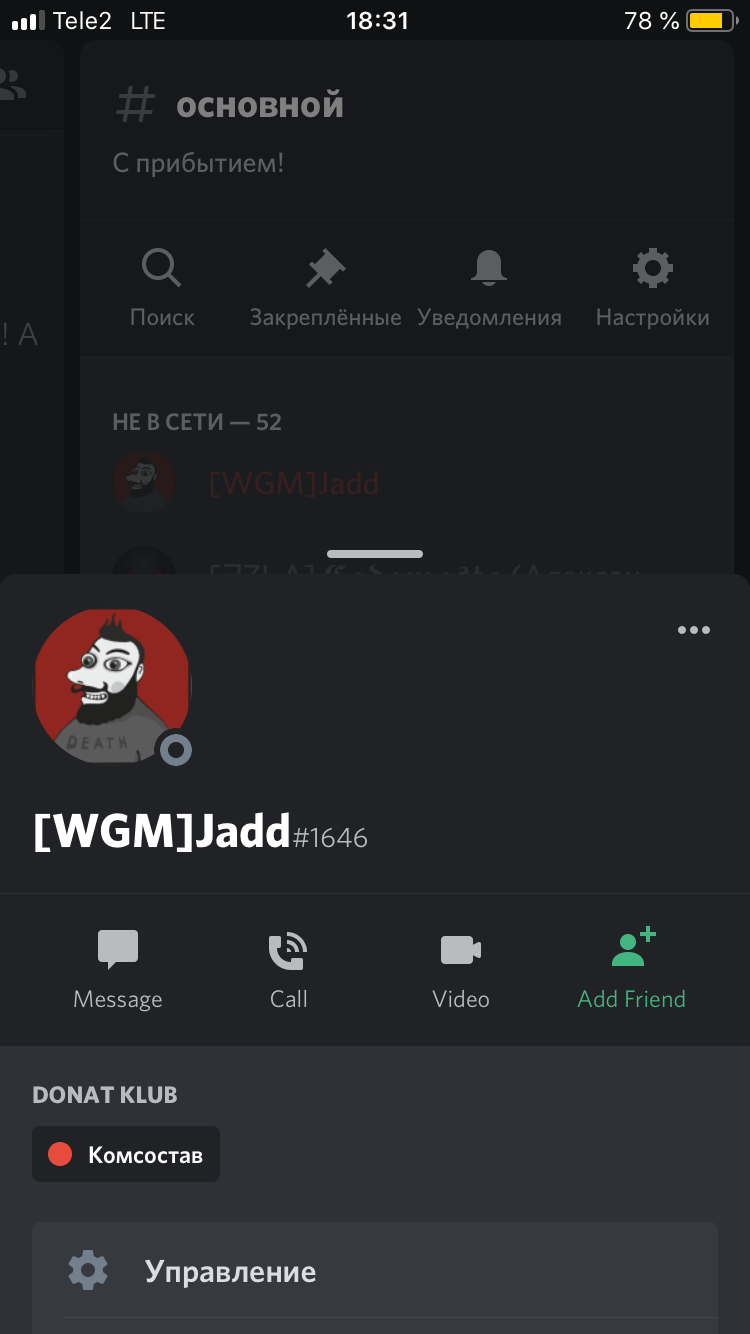The width and height of the screenshot is (750, 1334).
Task: Open the three-dot overflow menu
Action: [x=693, y=630]
